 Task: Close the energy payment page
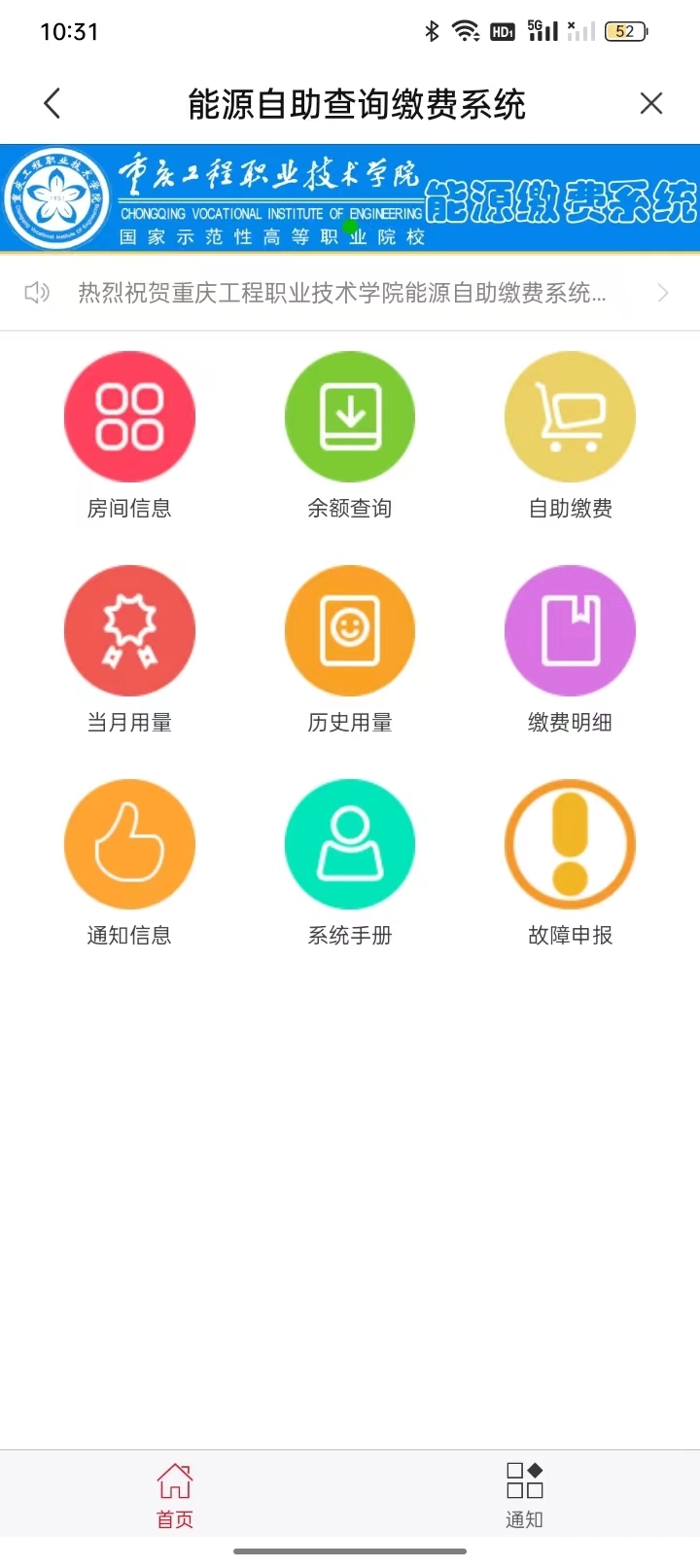[x=650, y=103]
